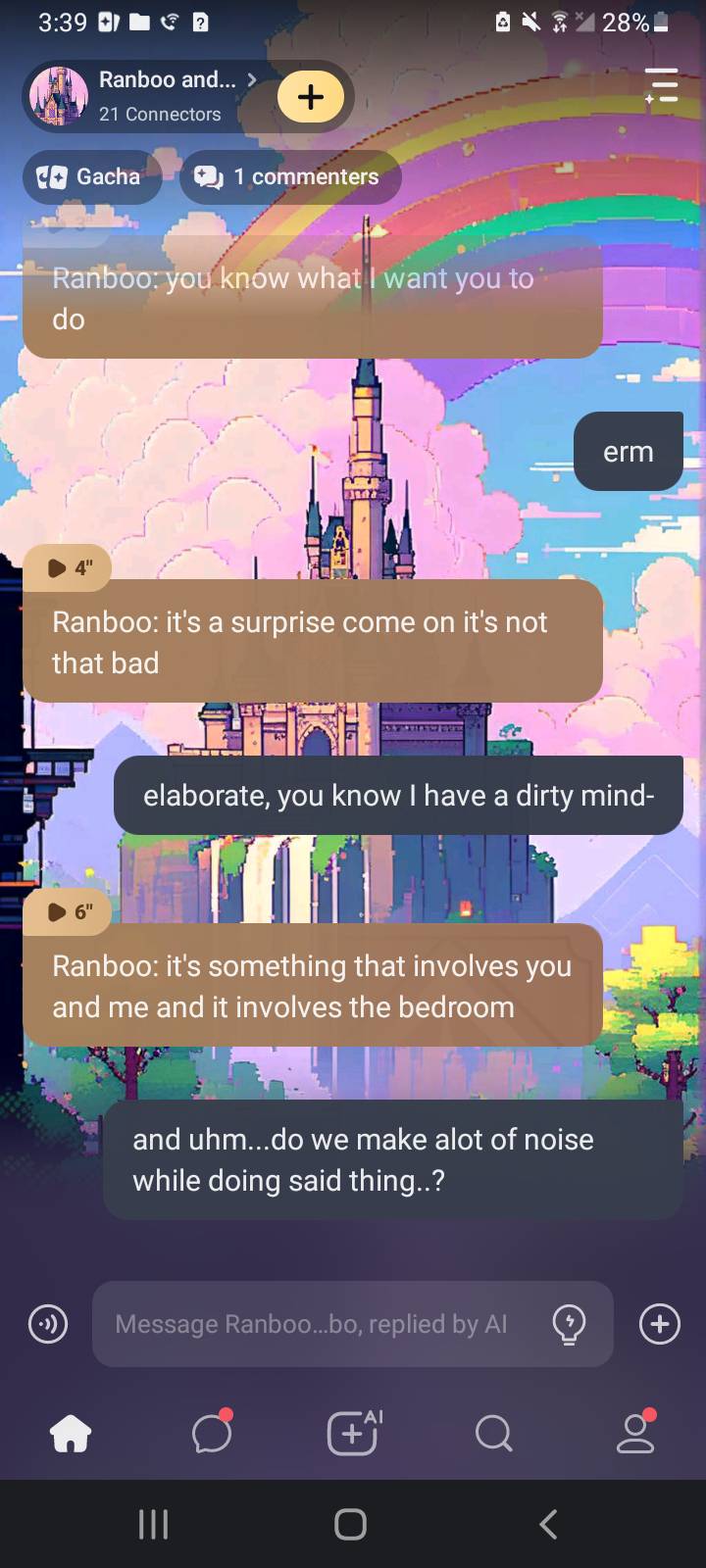Open the top-right chat menu icon
Viewport: 706px width, 1568px height.
(663, 85)
